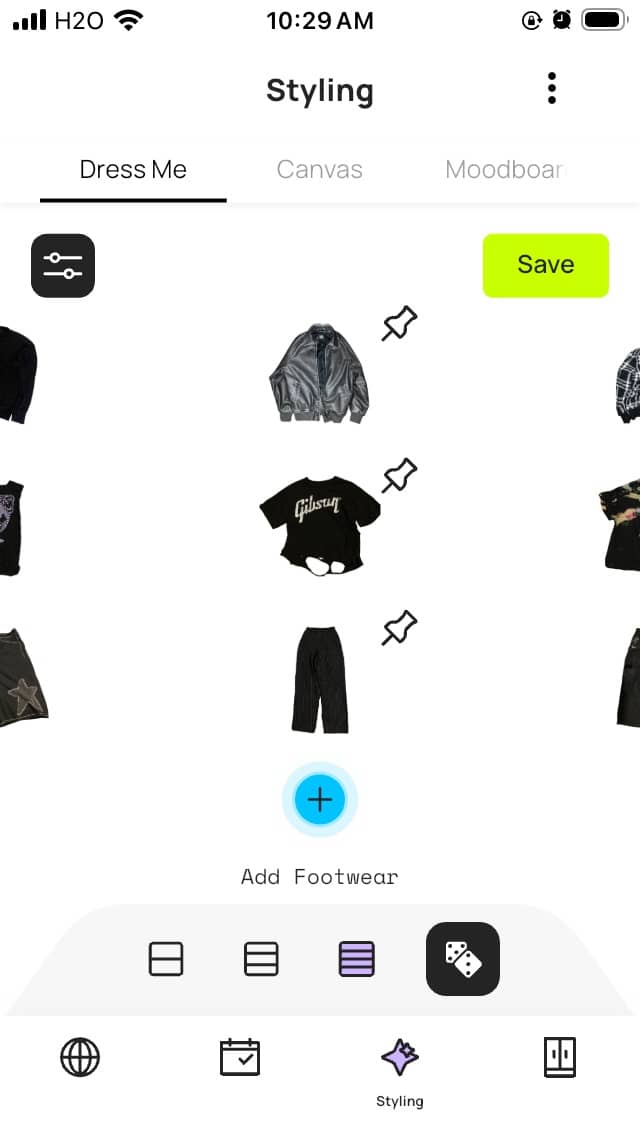Select the Dress Me tab
The height and width of the screenshot is (1136, 640).
133,170
